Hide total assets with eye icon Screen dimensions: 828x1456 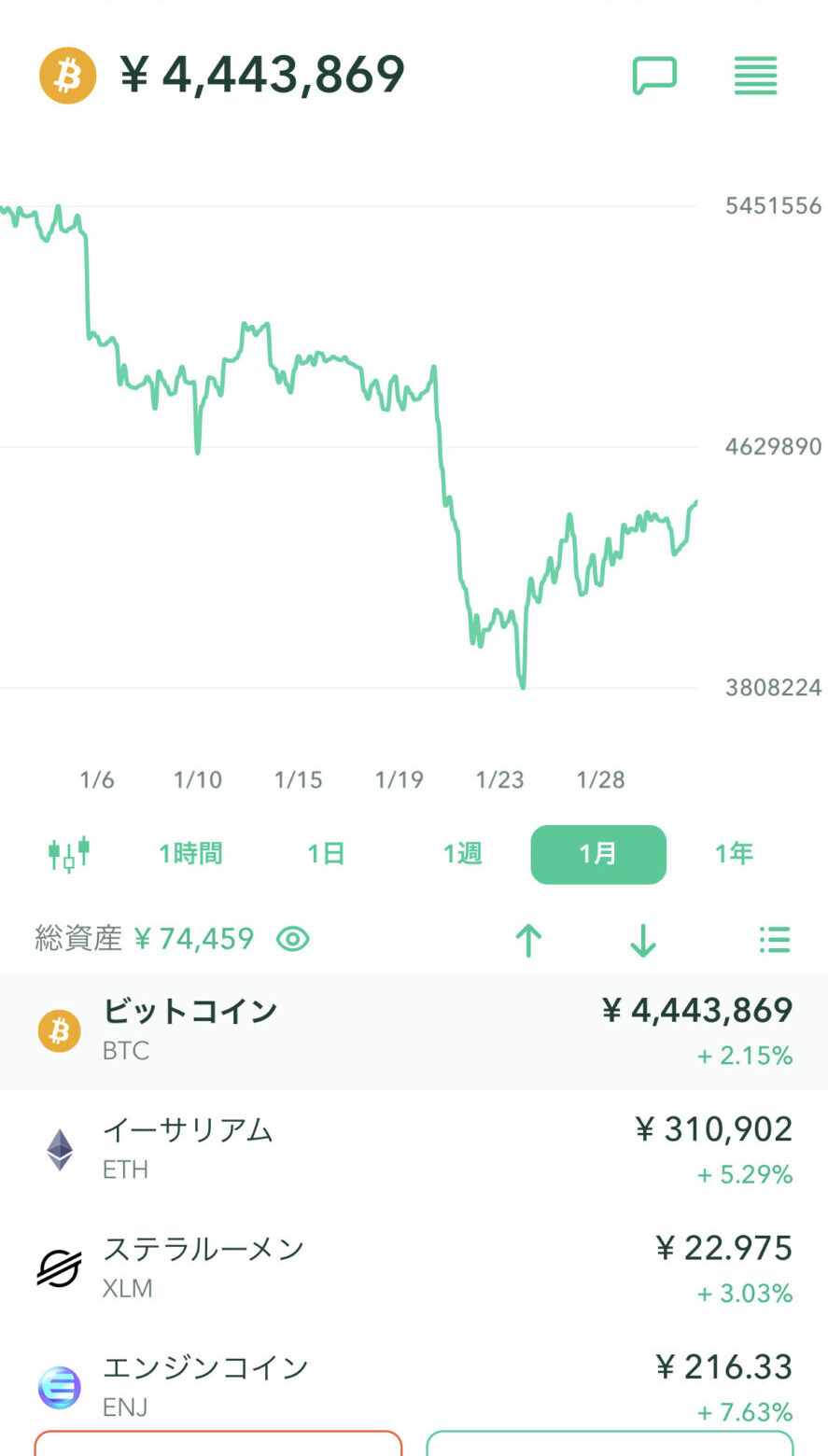coord(293,939)
